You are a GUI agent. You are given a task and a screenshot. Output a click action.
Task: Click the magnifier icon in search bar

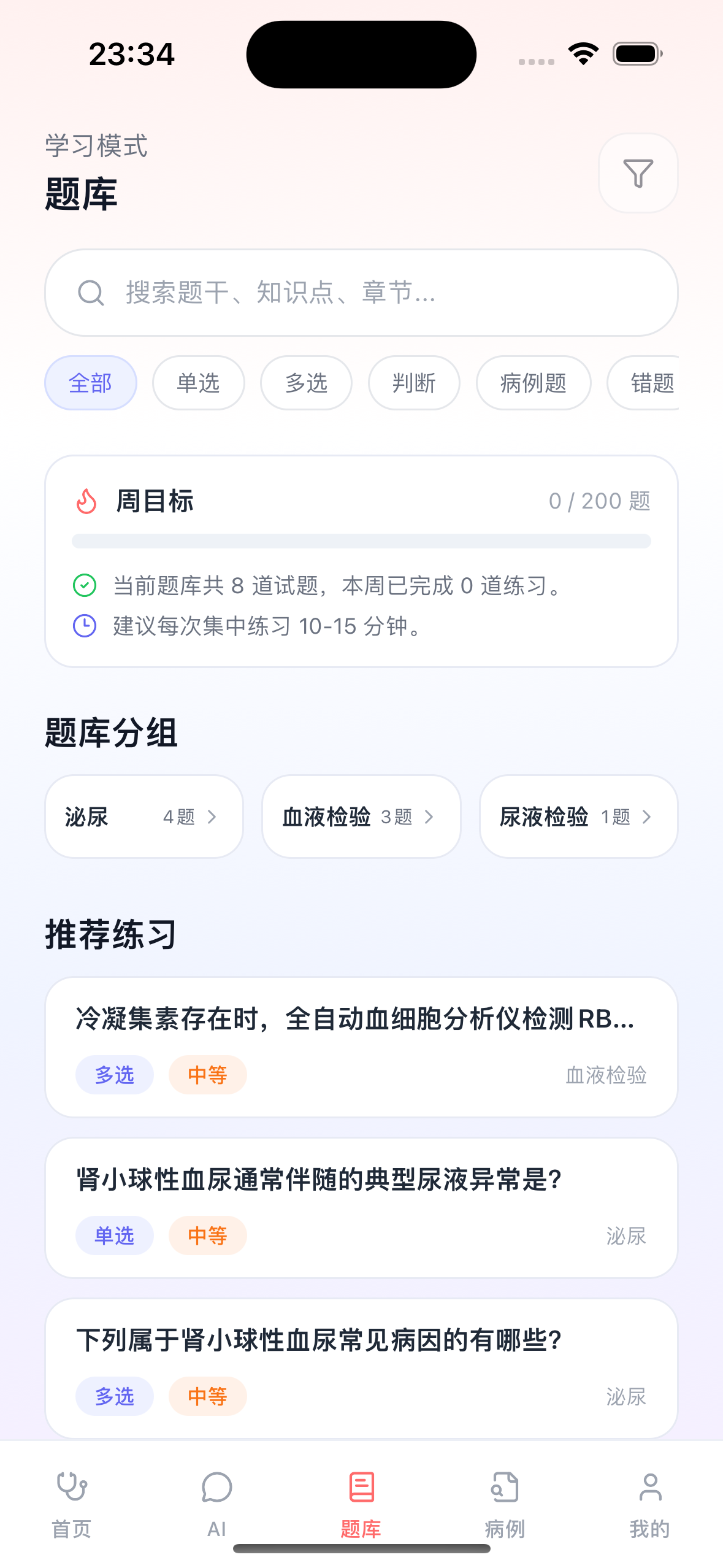(91, 293)
